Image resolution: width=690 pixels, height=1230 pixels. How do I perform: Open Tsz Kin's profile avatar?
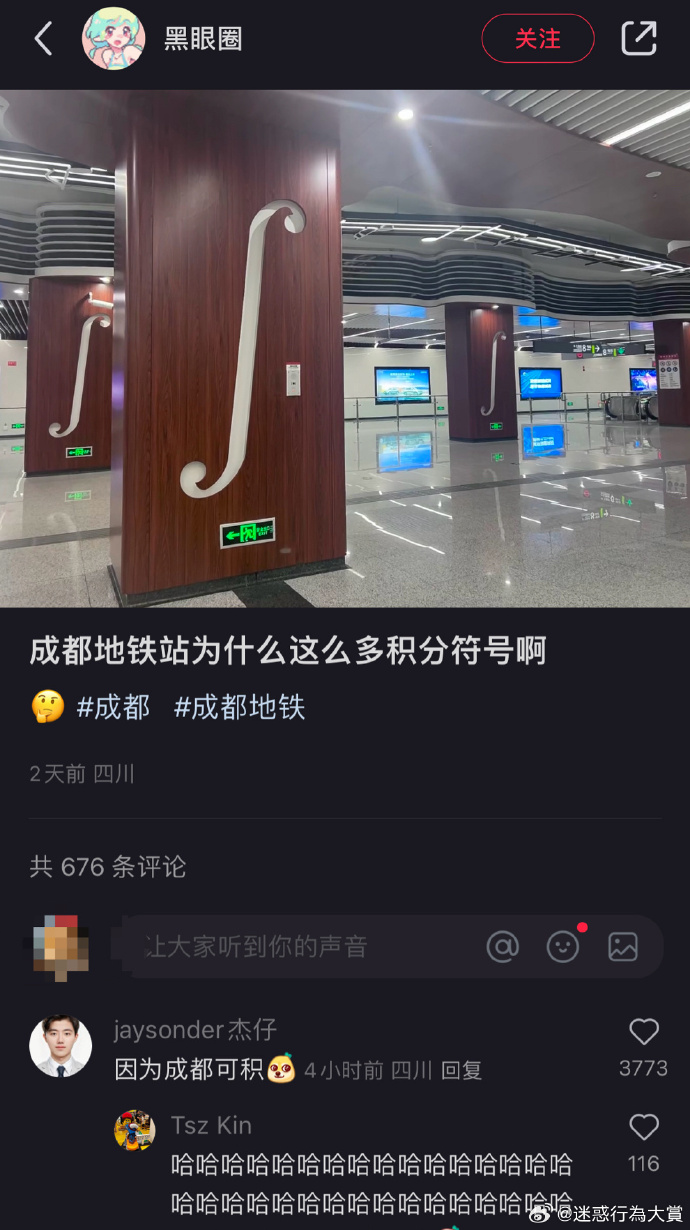135,1130
